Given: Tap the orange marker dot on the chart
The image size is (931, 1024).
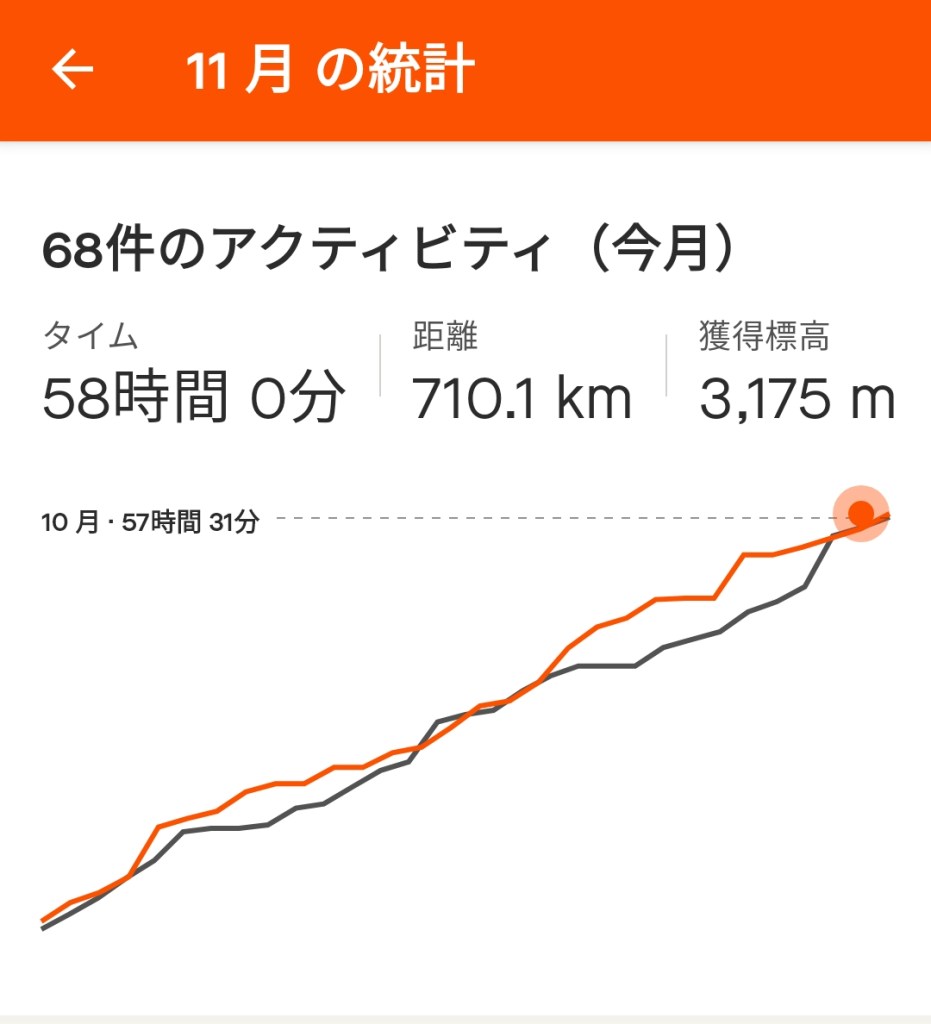Looking at the screenshot, I should 860,513.
